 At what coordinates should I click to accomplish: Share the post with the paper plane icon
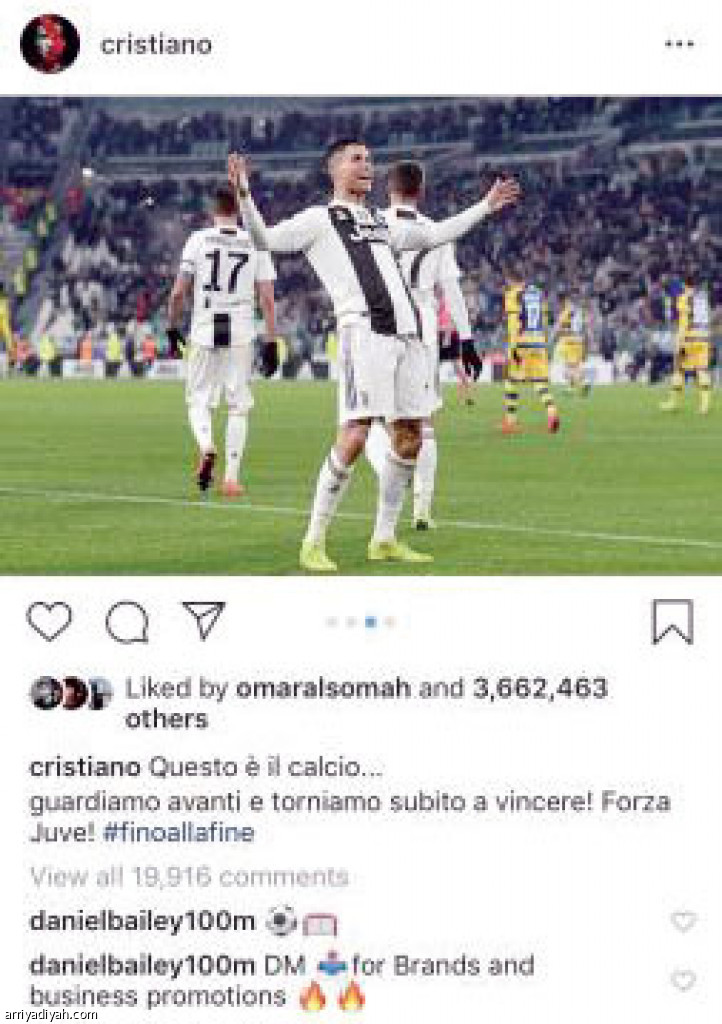tap(204, 620)
